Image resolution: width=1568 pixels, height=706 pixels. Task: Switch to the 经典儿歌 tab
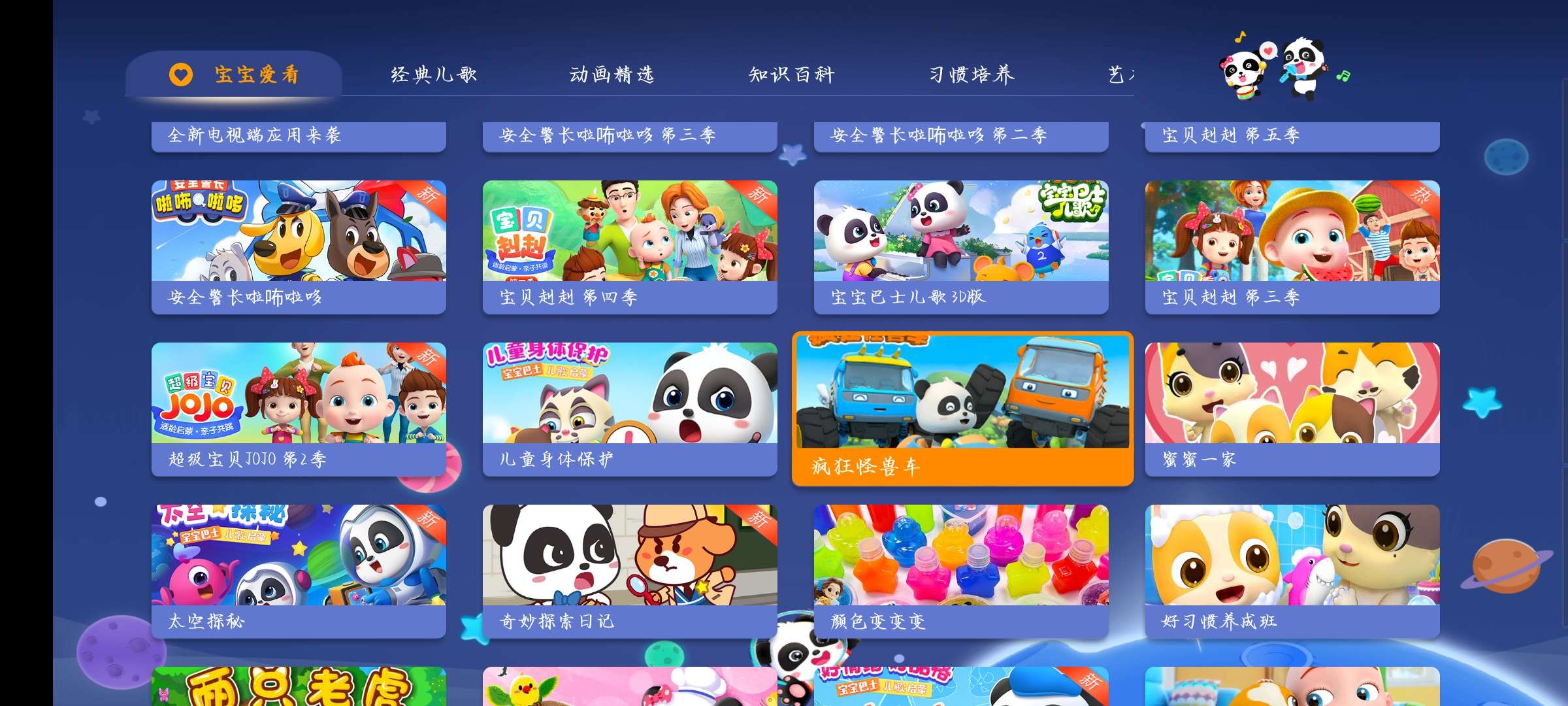coord(434,75)
